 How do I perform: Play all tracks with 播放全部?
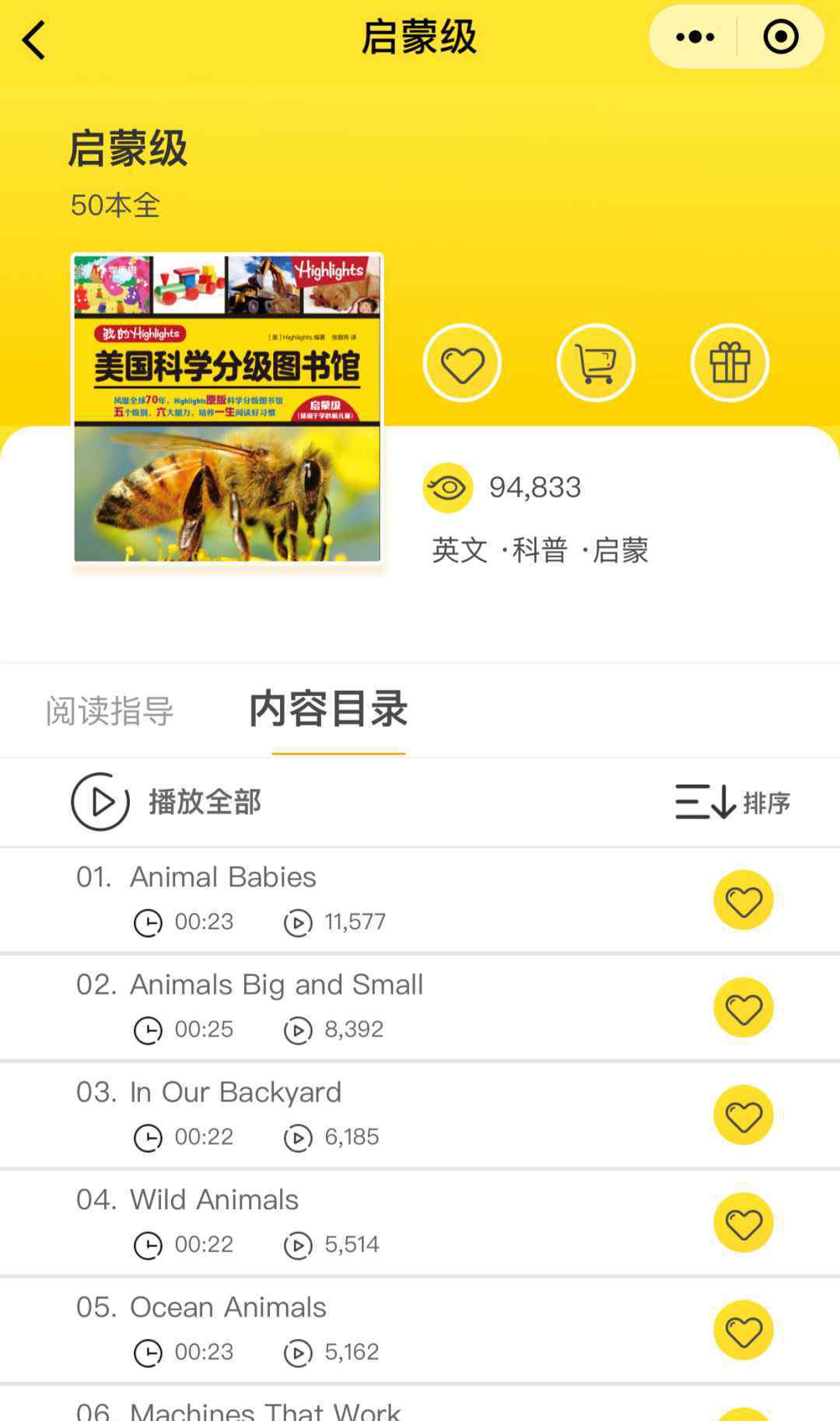point(167,801)
